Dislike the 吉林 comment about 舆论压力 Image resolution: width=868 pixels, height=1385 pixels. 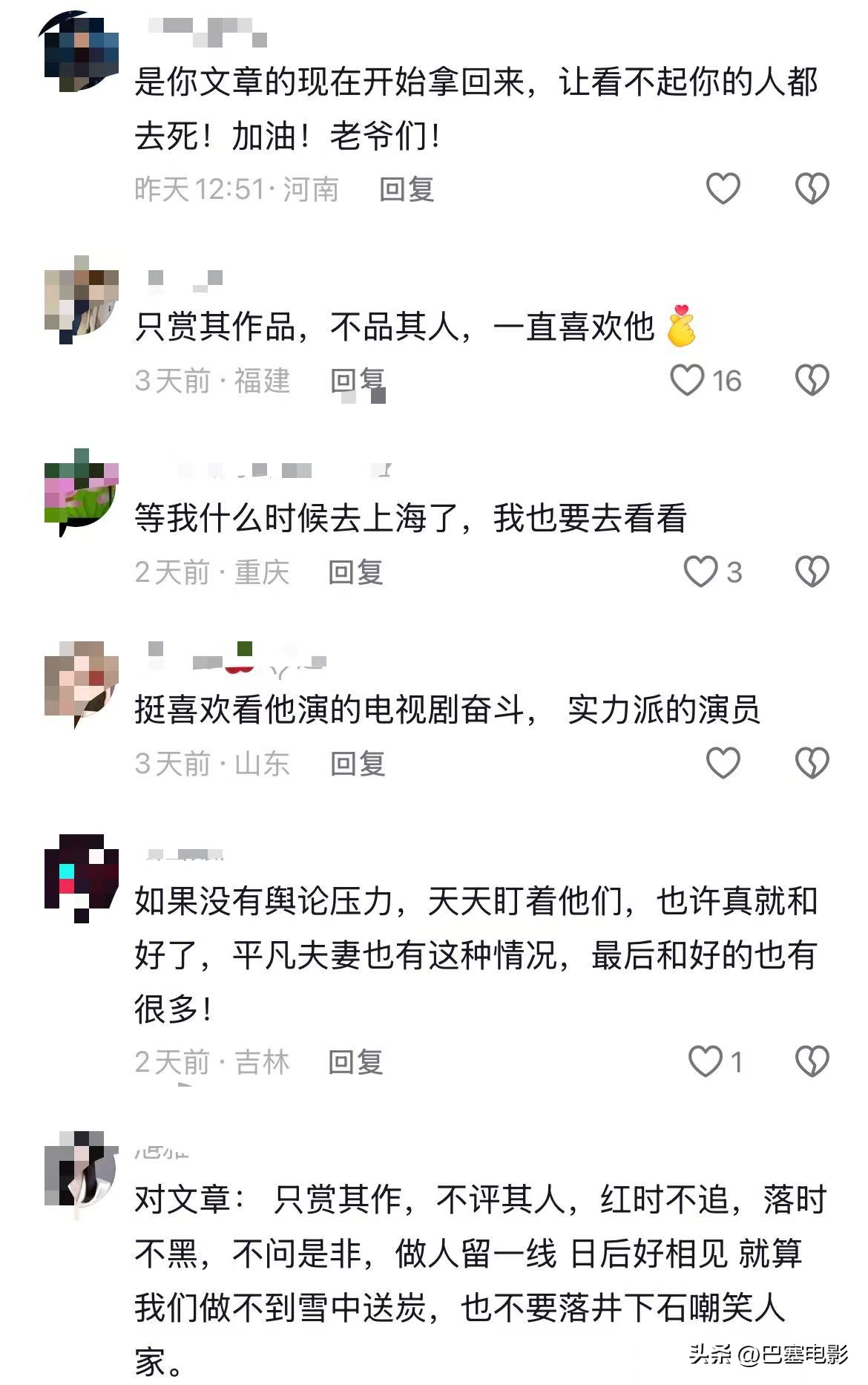(x=812, y=1061)
